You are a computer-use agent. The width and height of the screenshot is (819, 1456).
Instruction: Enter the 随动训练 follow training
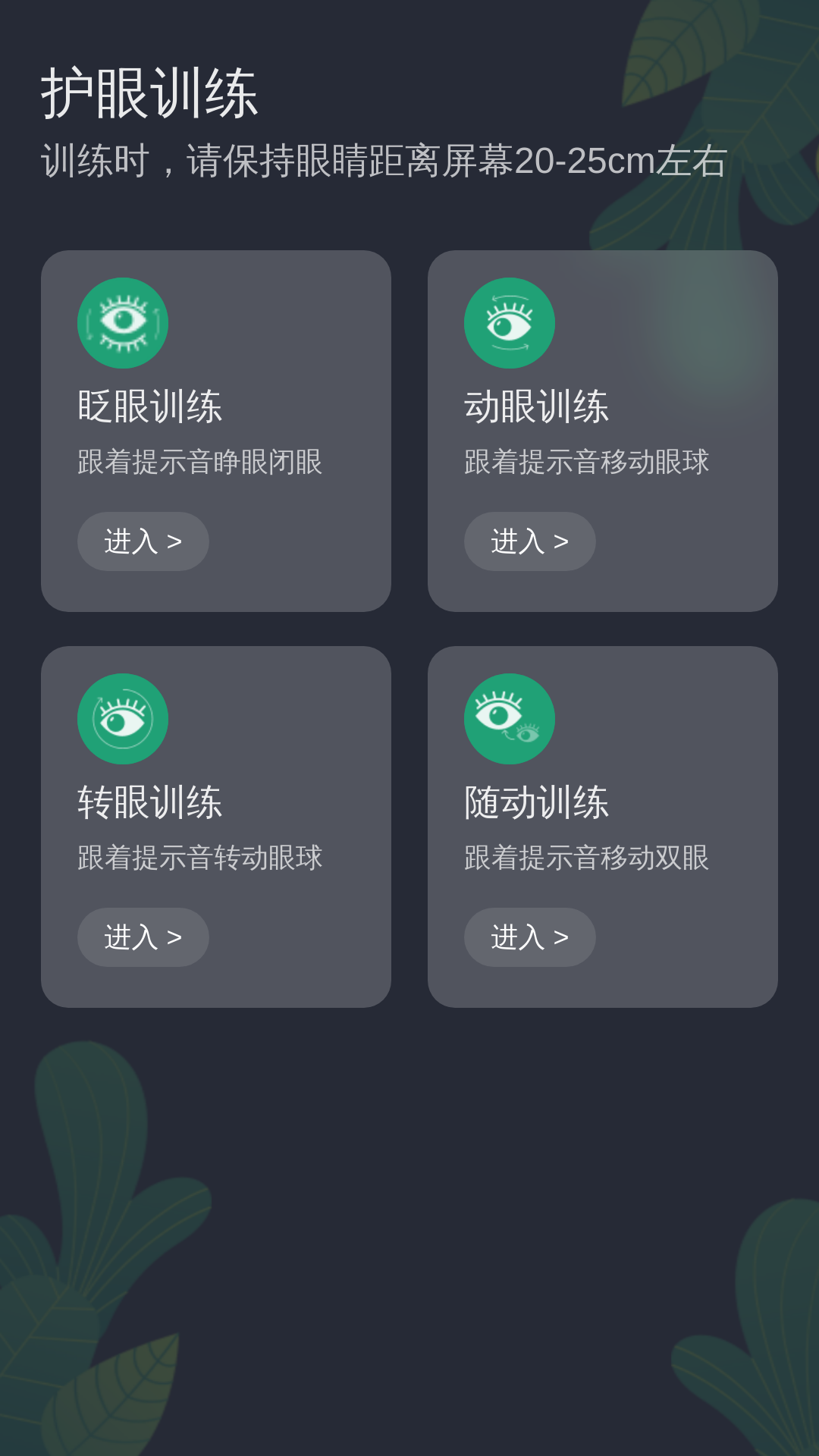coord(529,937)
